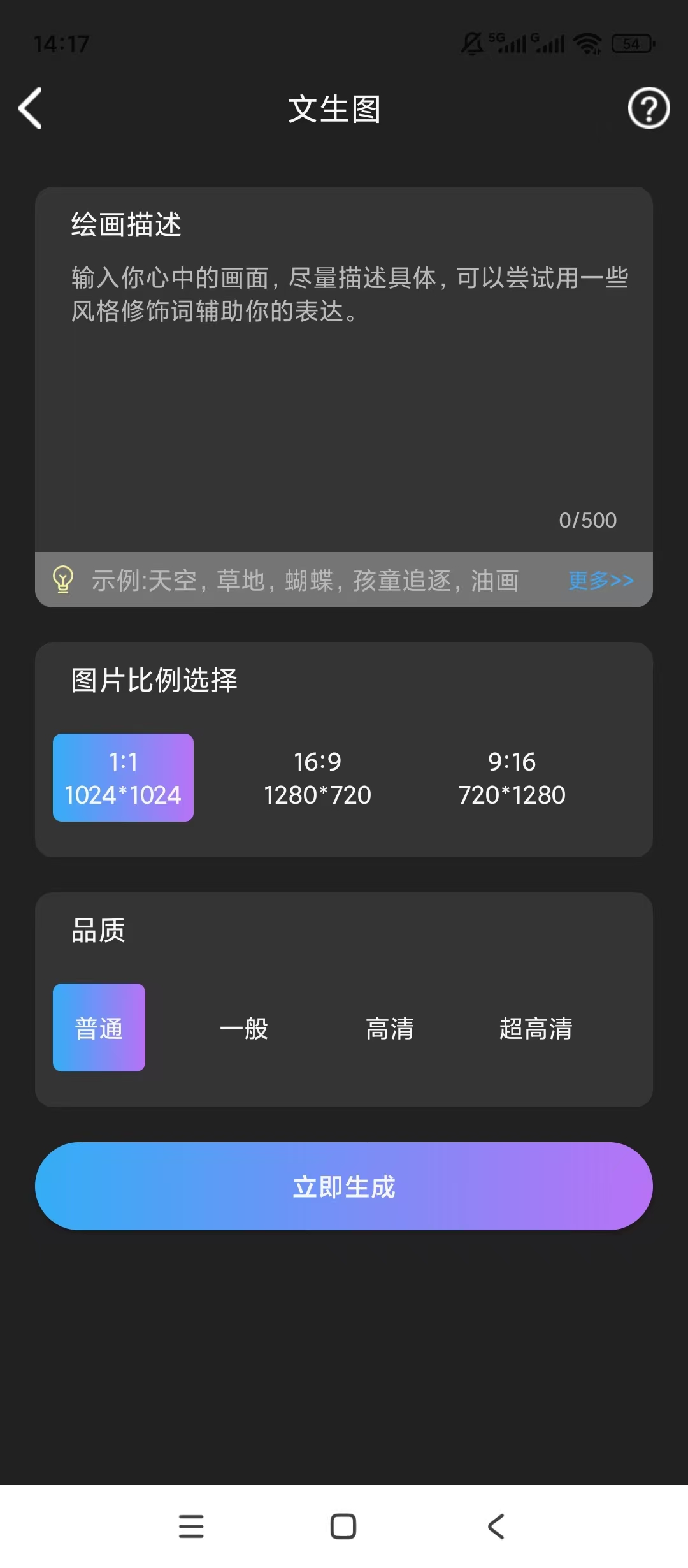Switch quality to 一般
The height and width of the screenshot is (1568, 688).
pos(244,1027)
